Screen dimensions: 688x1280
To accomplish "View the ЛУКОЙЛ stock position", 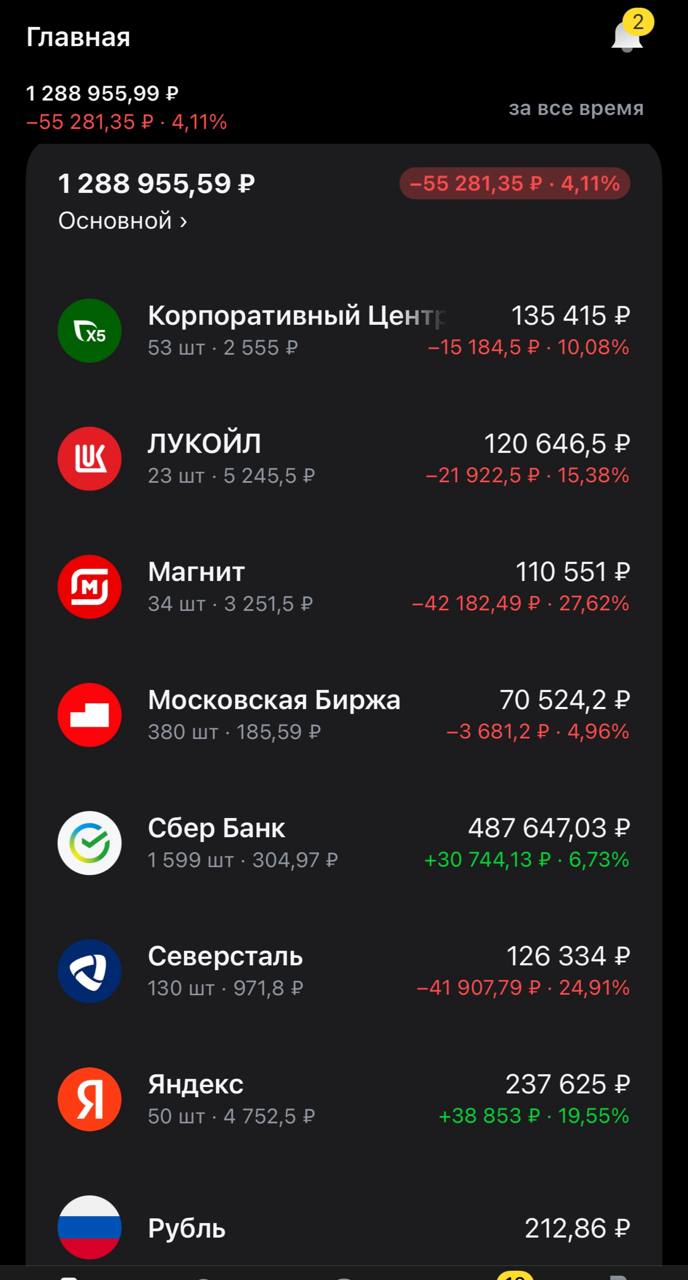I will pyautogui.click(x=344, y=459).
